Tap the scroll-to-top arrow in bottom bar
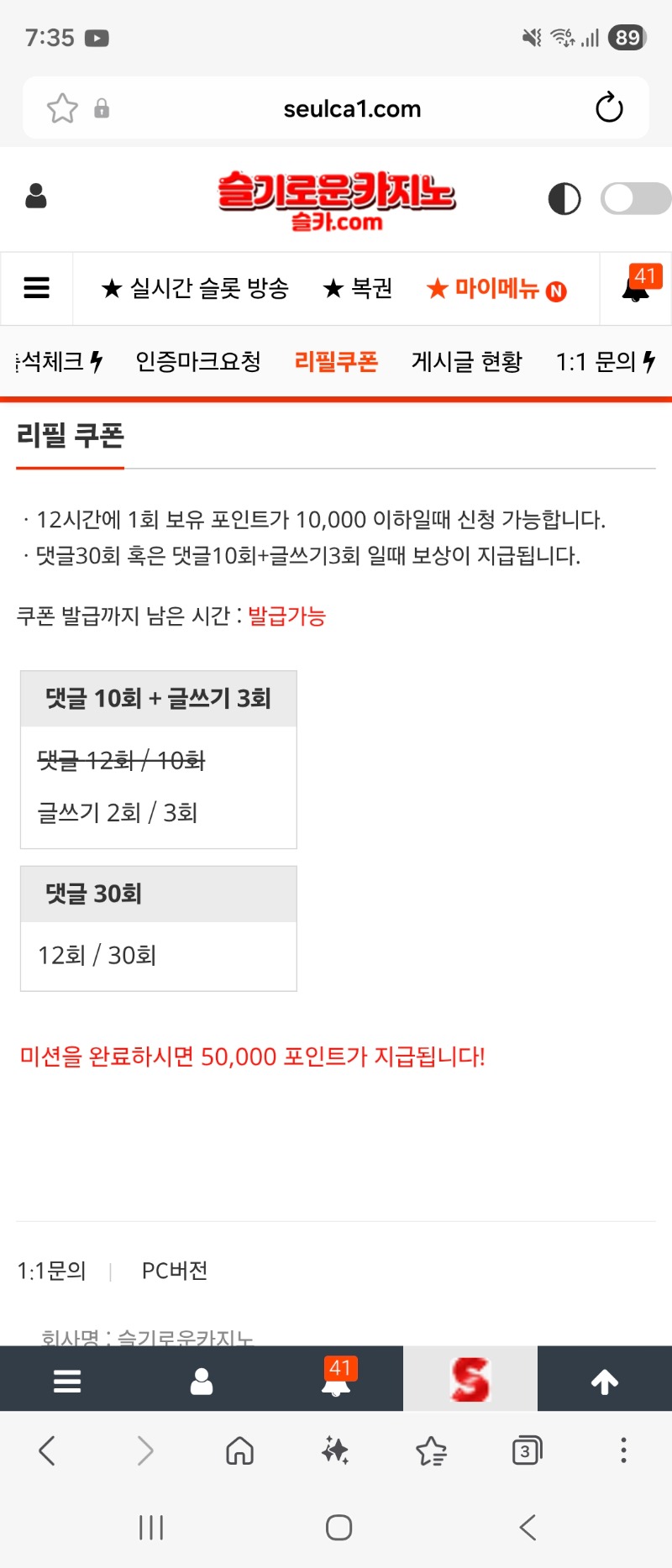Screen dimensions: 672x1568 coord(605,1381)
